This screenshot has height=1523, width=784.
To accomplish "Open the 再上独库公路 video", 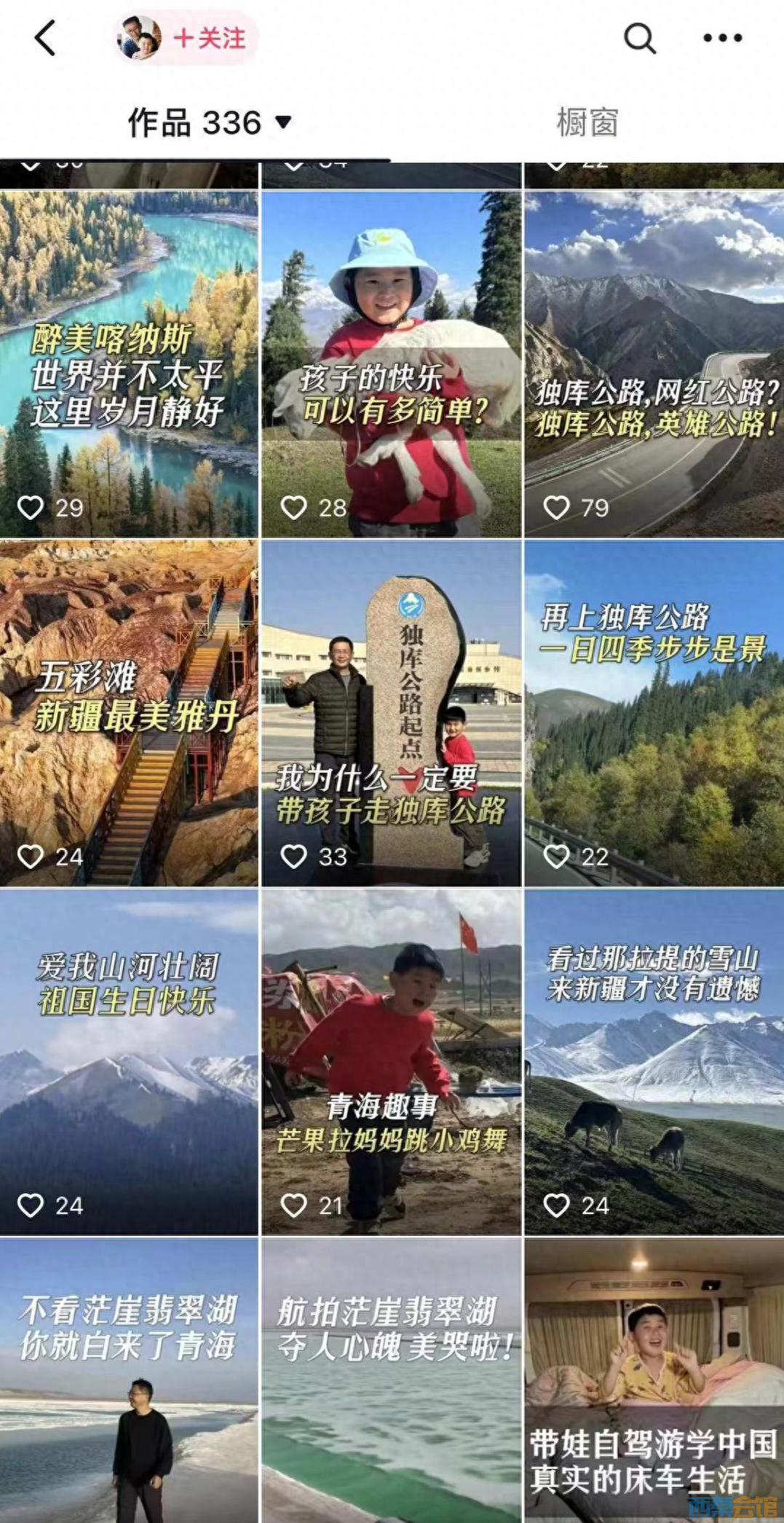I will tap(654, 714).
